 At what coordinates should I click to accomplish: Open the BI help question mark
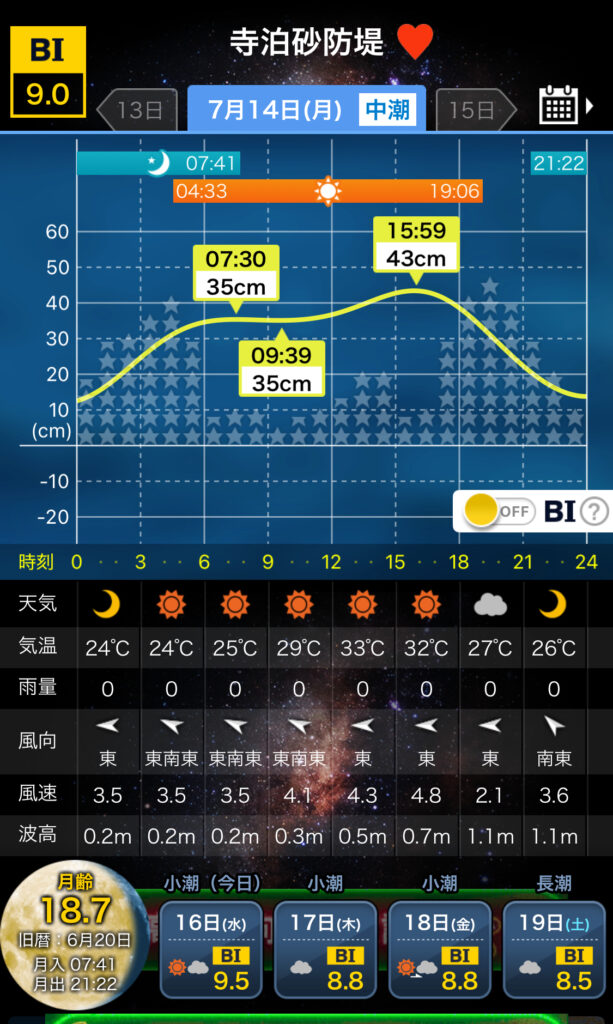[594, 512]
